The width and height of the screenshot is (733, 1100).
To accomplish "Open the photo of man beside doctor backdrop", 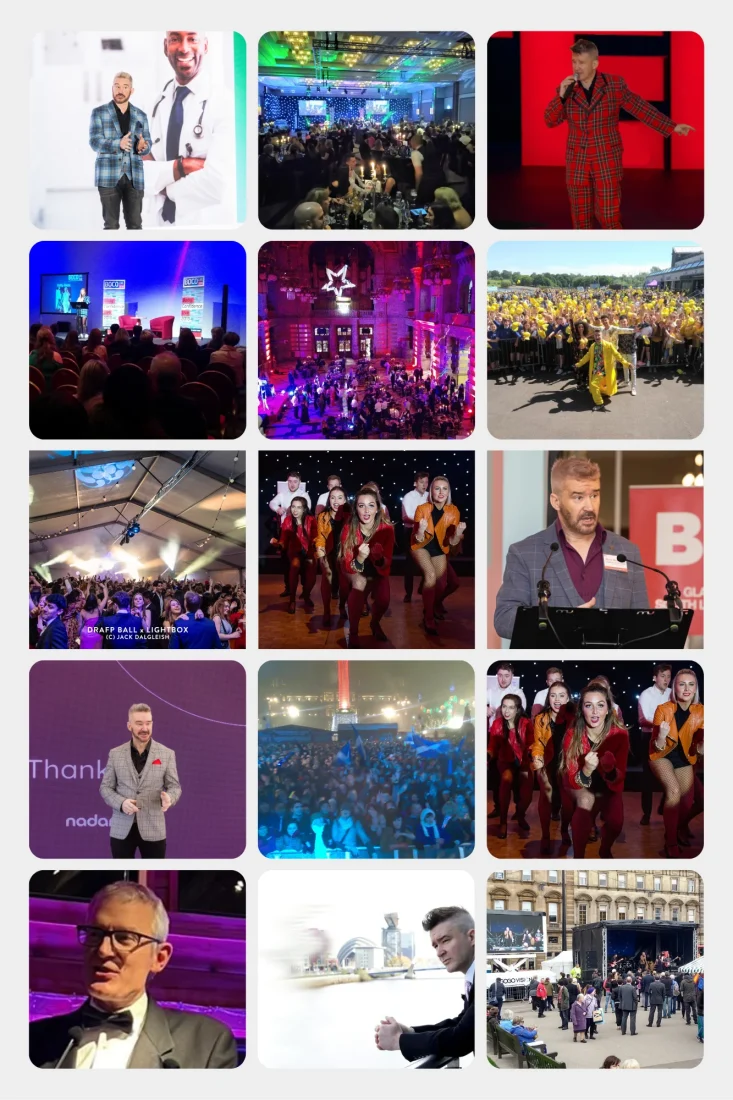I will pyautogui.click(x=137, y=130).
